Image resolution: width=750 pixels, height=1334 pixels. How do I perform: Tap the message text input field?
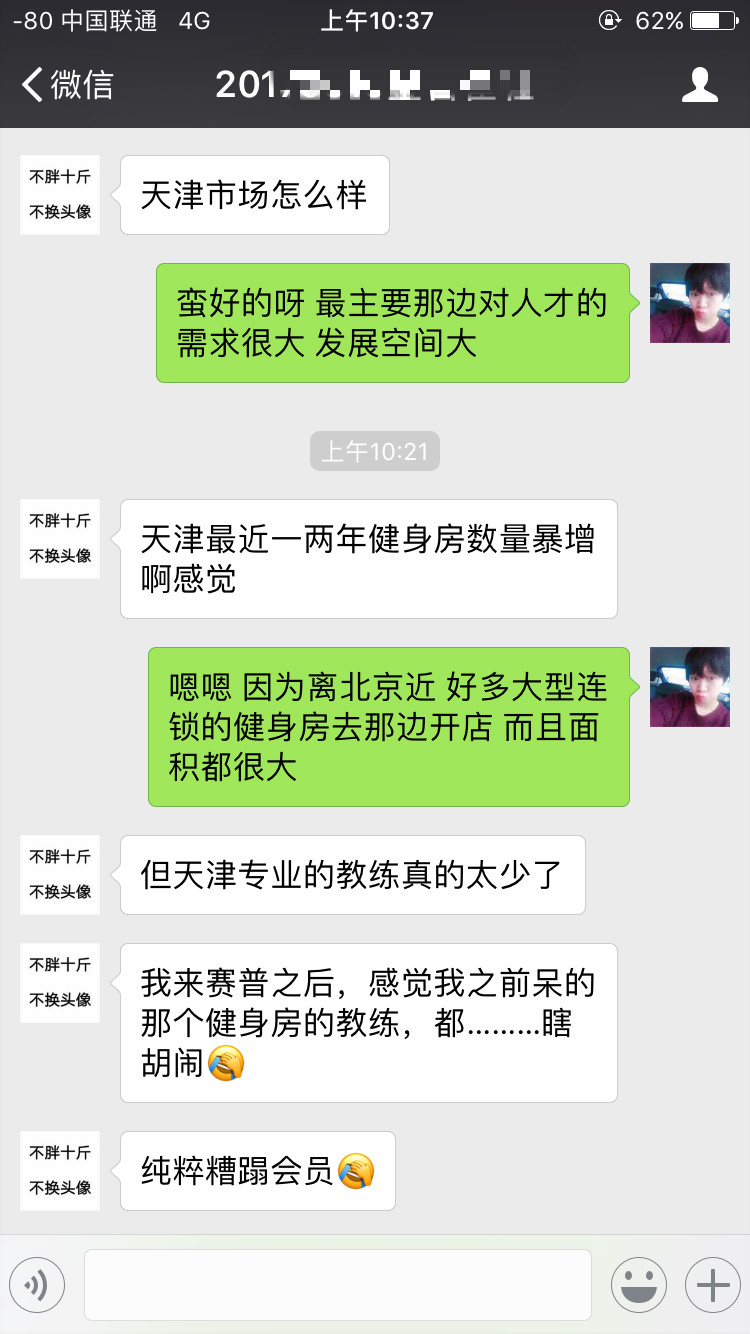(337, 1285)
